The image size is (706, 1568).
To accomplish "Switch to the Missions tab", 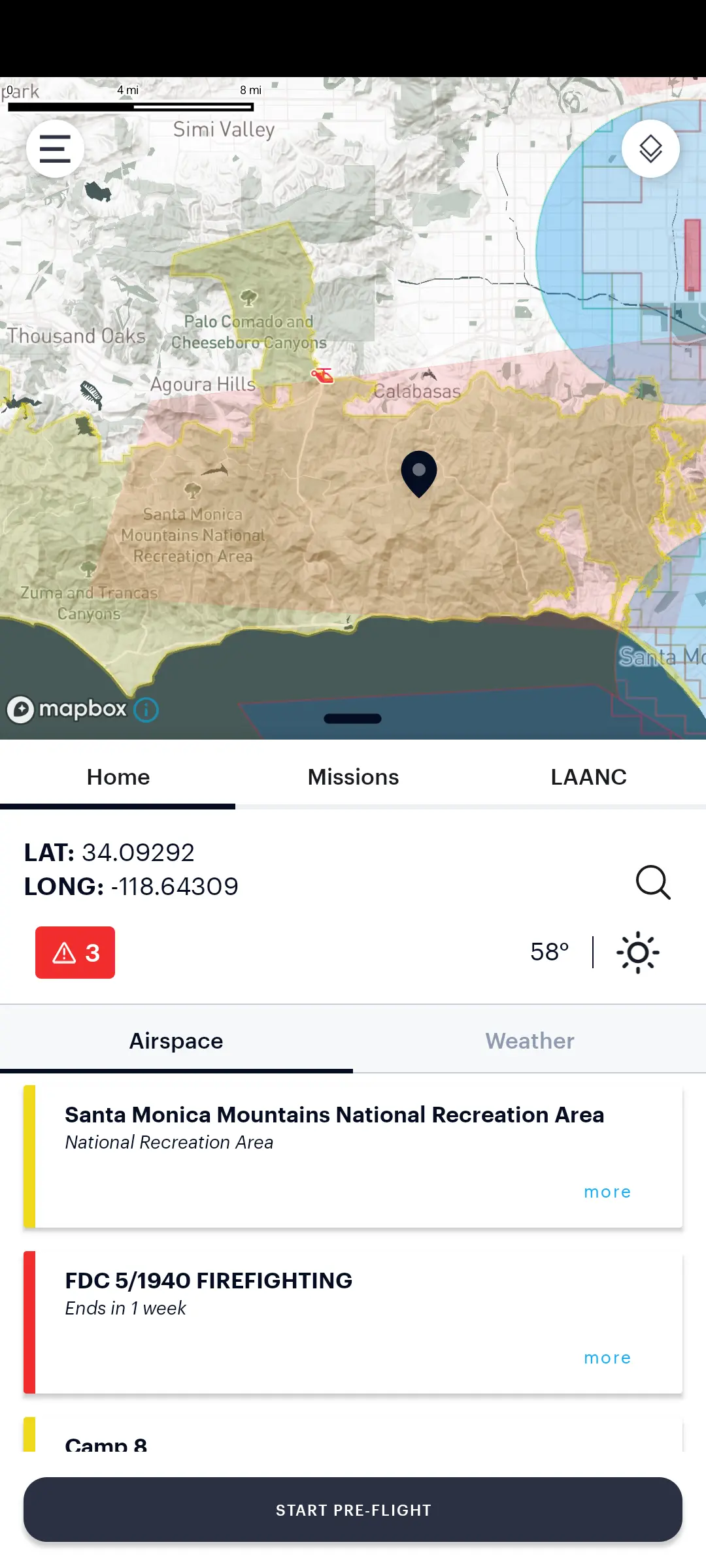I will (x=353, y=777).
